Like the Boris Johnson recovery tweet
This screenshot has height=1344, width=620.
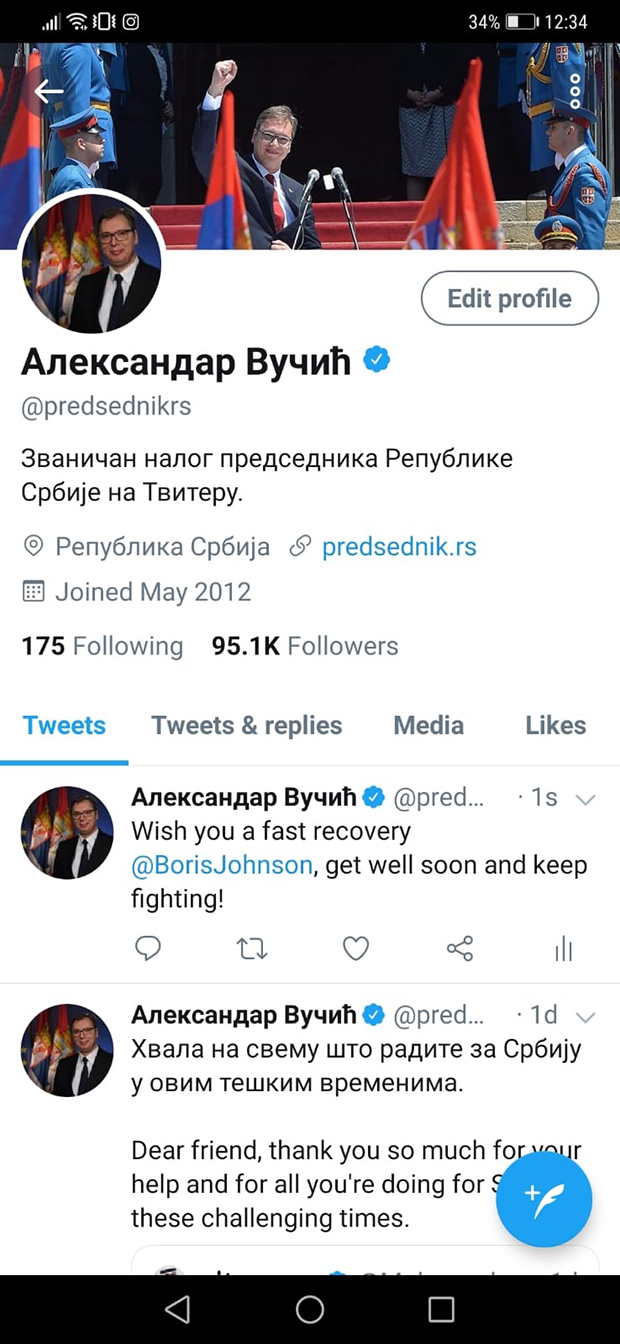[x=356, y=948]
